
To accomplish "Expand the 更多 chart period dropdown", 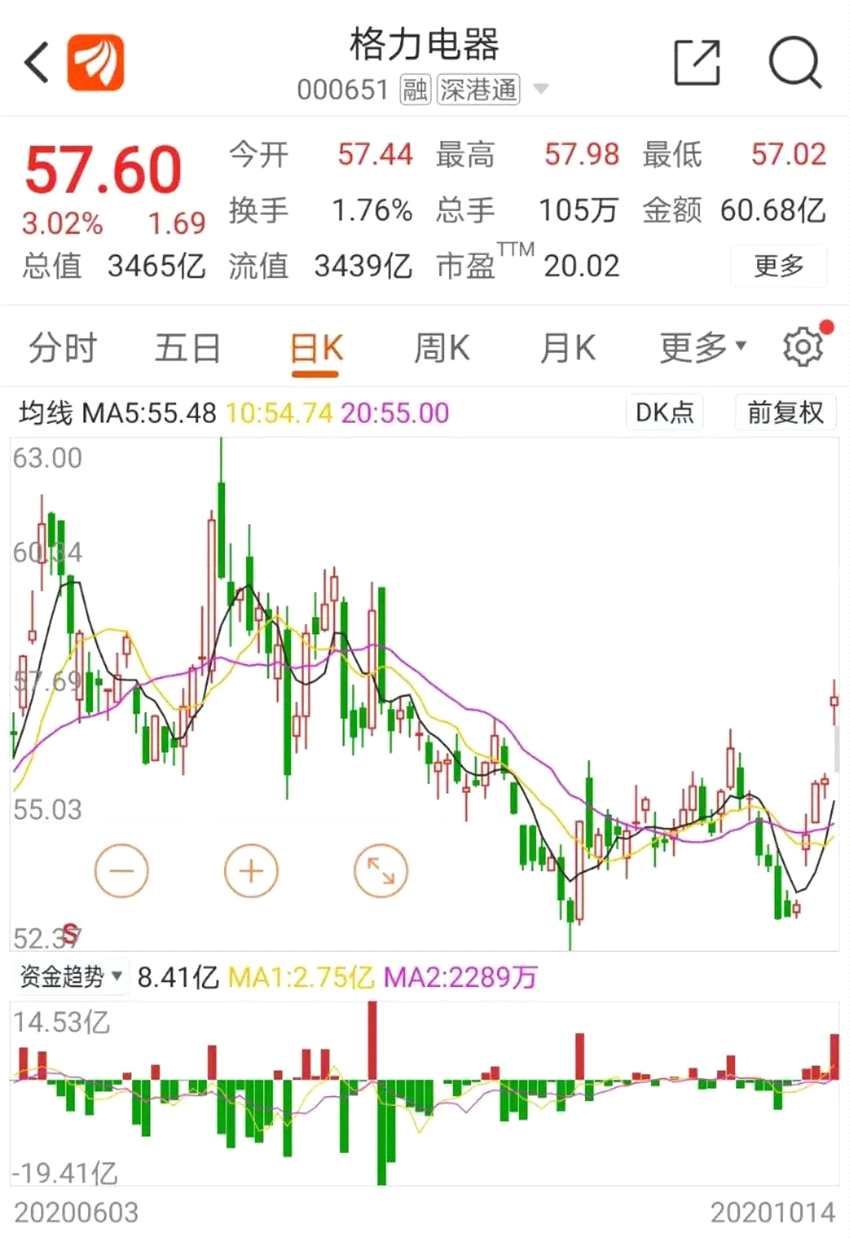I will pyautogui.click(x=703, y=348).
